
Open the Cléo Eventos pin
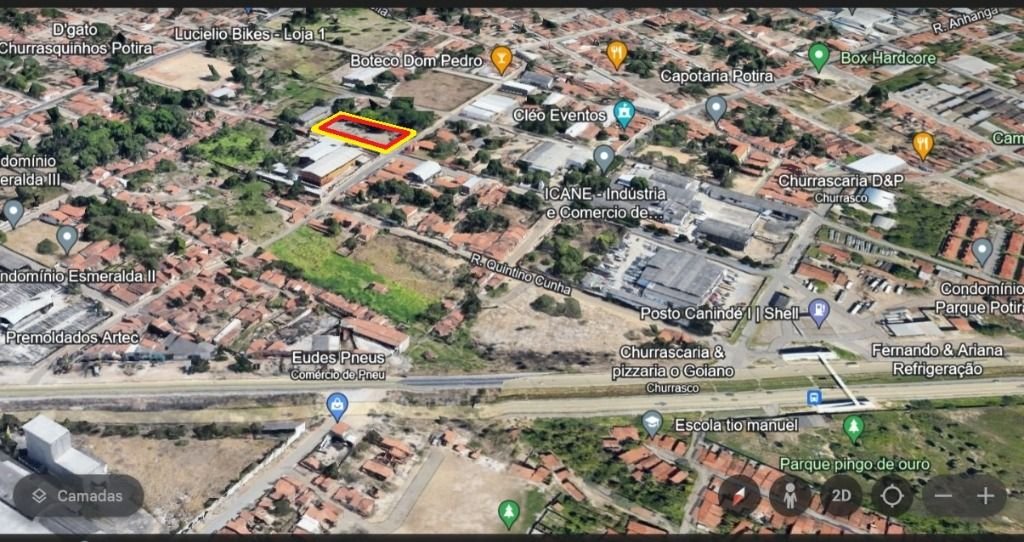pos(625,110)
